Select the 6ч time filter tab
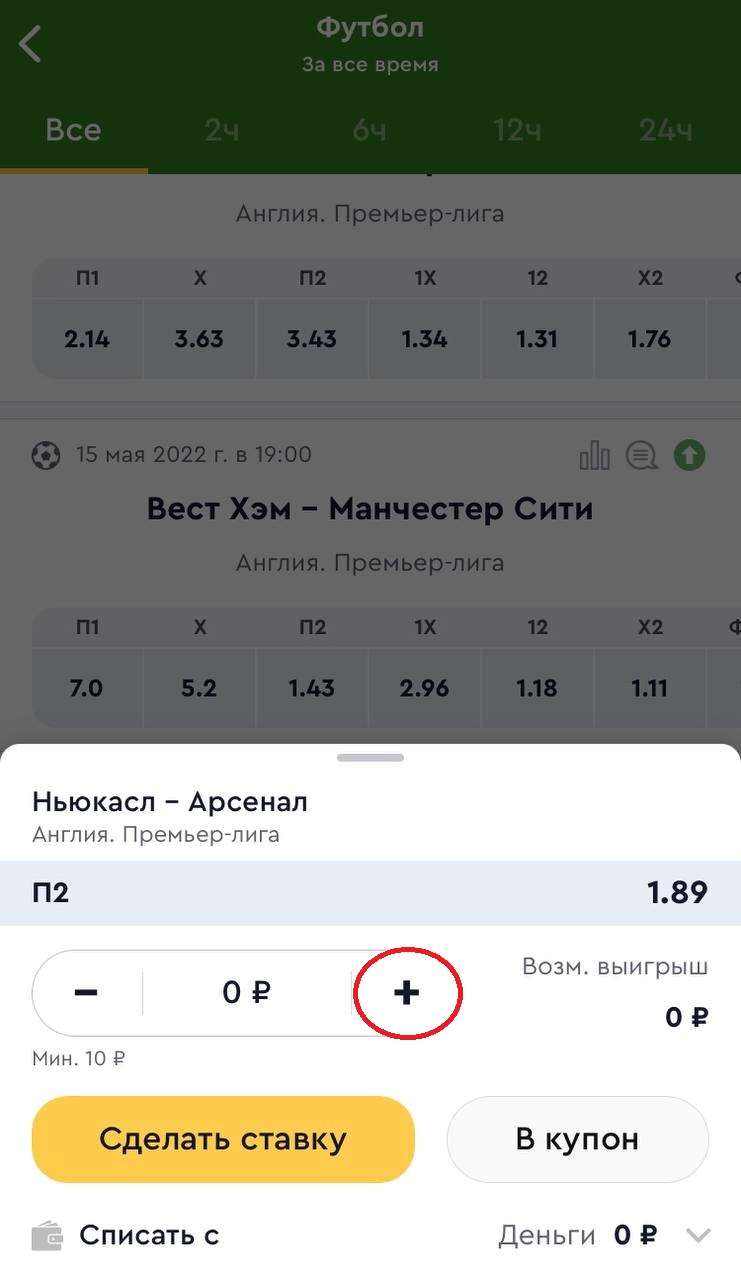The height and width of the screenshot is (1280, 741). pyautogui.click(x=369, y=131)
